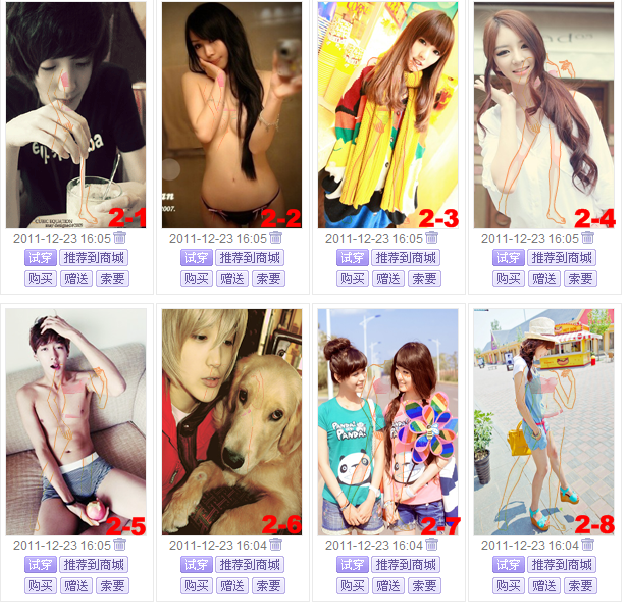Delete item 2-1 using its trash icon
The width and height of the screenshot is (624, 605).
click(120, 238)
